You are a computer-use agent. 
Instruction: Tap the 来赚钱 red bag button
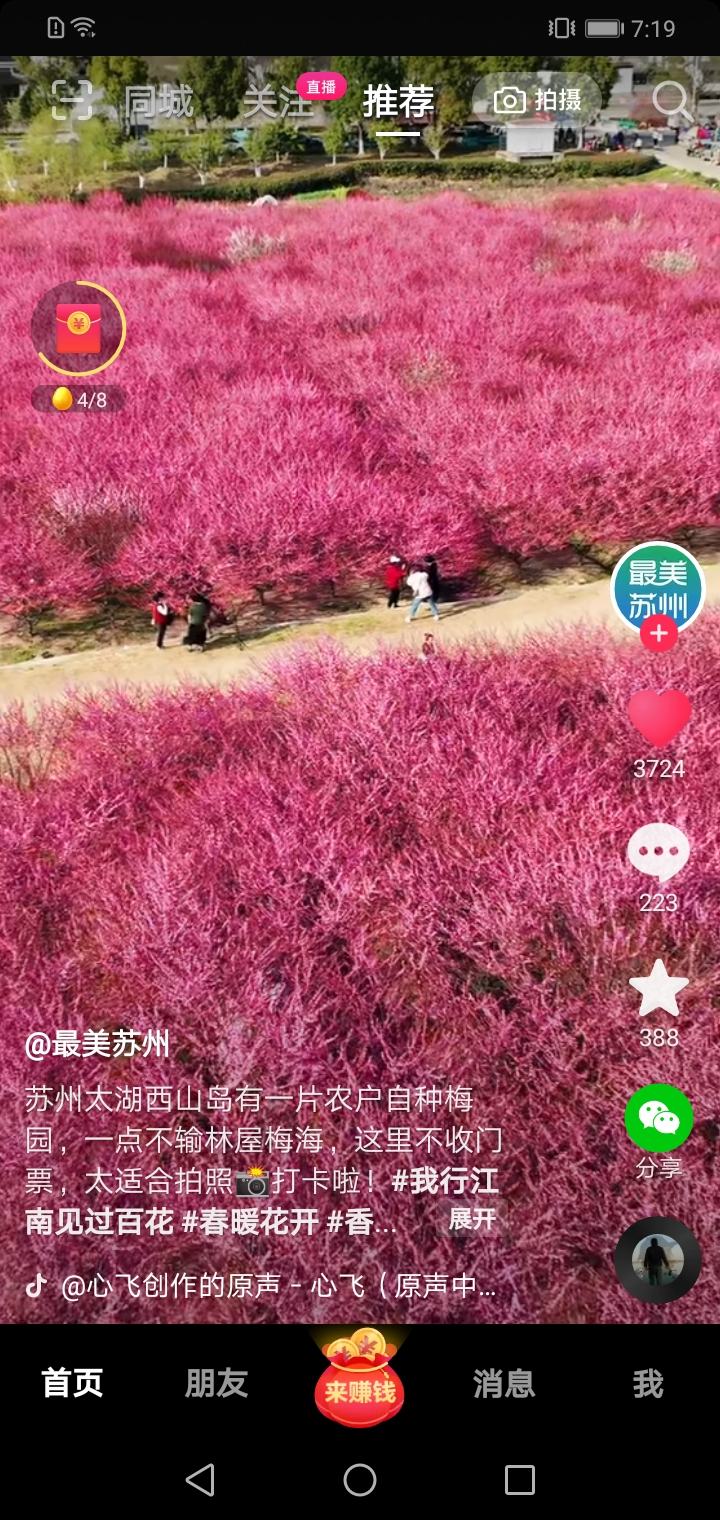click(x=360, y=1378)
